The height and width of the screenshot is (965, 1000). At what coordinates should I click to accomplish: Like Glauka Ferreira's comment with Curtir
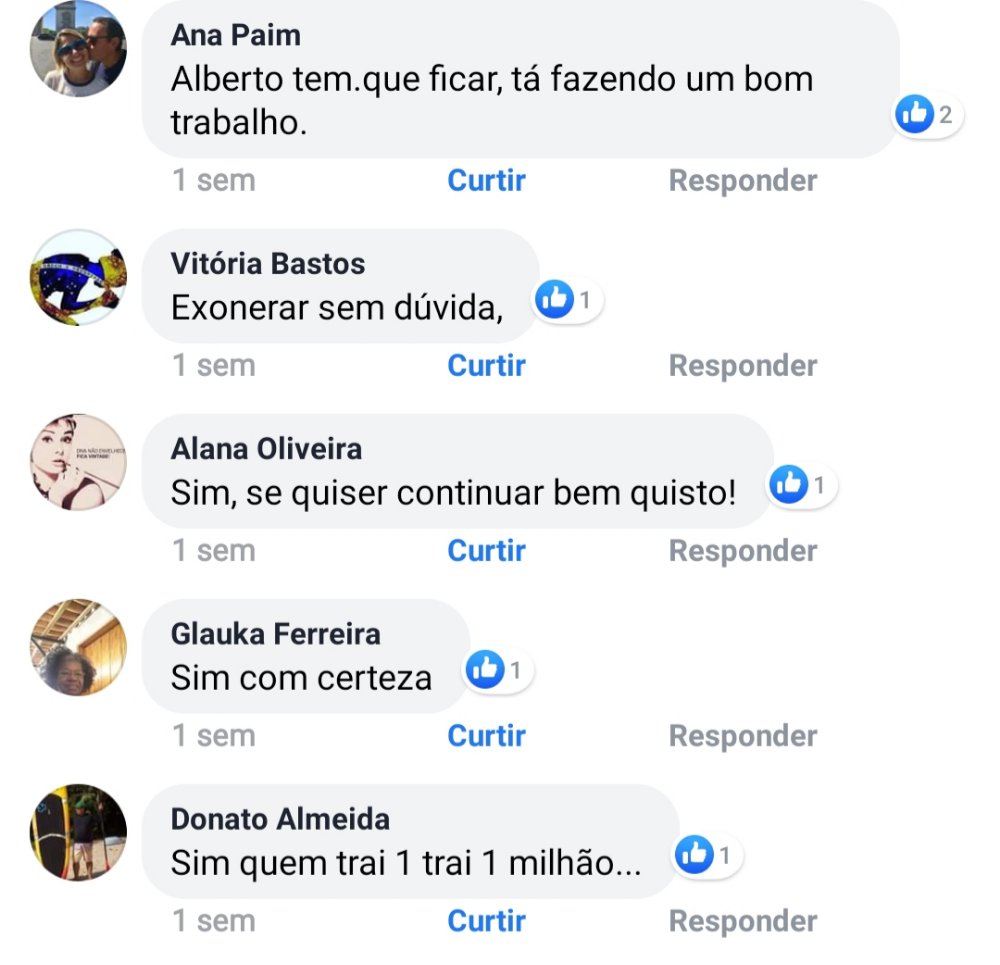(x=486, y=736)
